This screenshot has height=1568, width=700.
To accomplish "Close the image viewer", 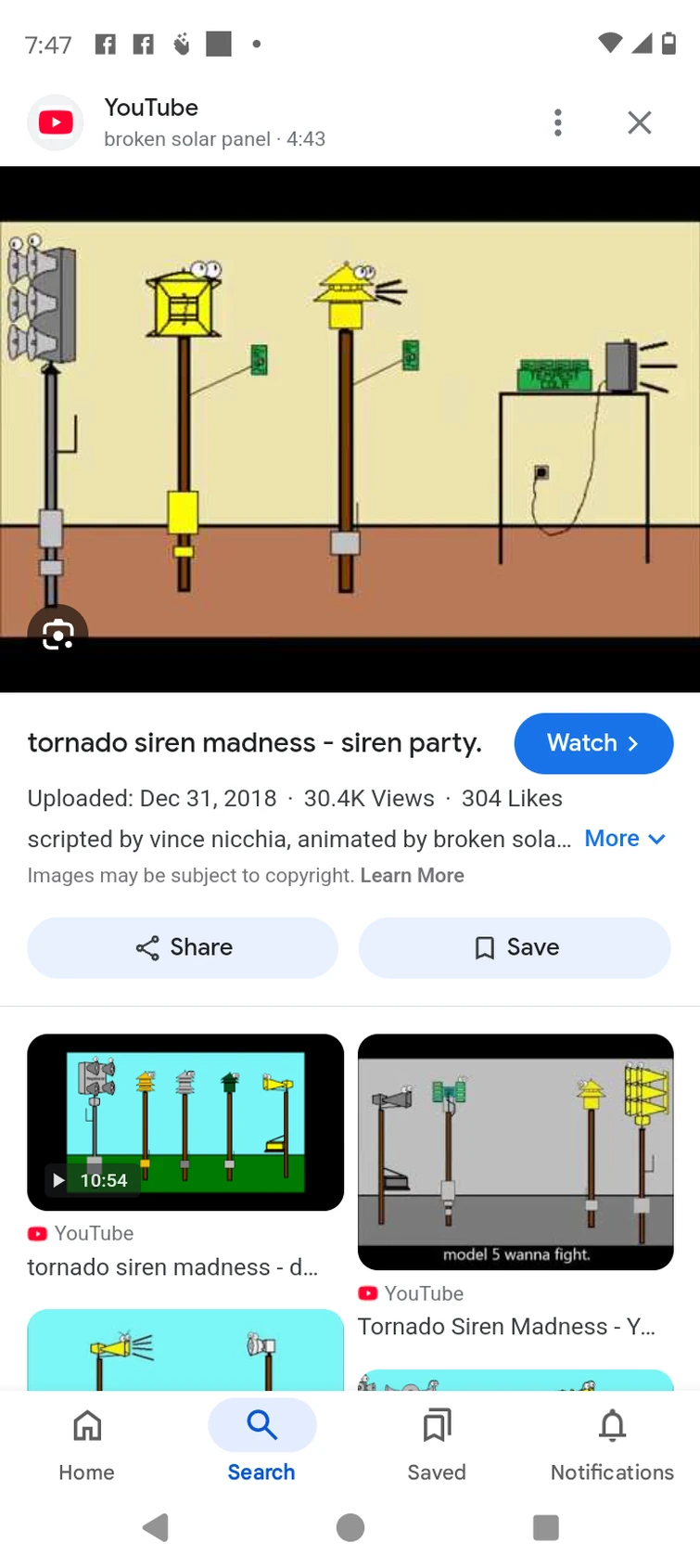I will click(639, 122).
